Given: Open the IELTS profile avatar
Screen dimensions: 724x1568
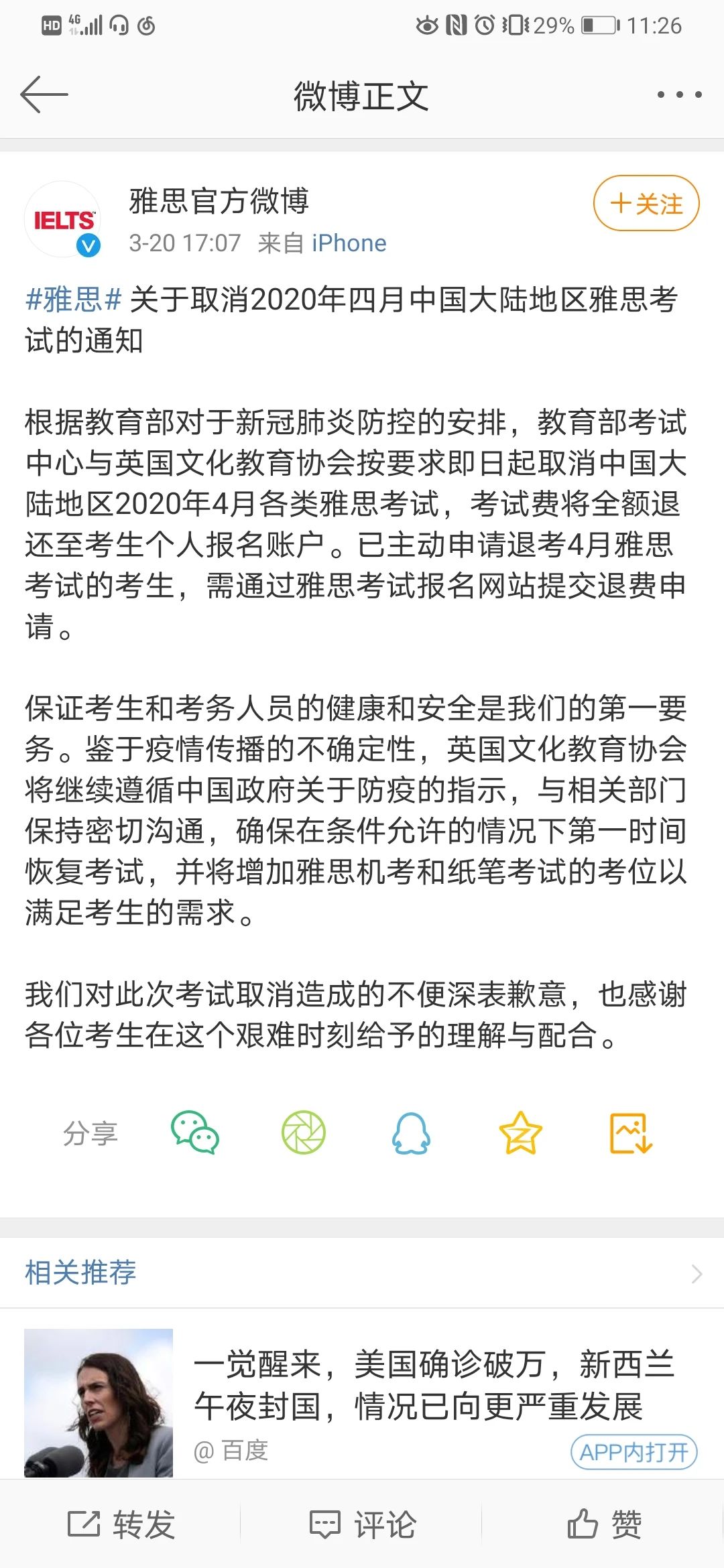Looking at the screenshot, I should pyautogui.click(x=63, y=219).
